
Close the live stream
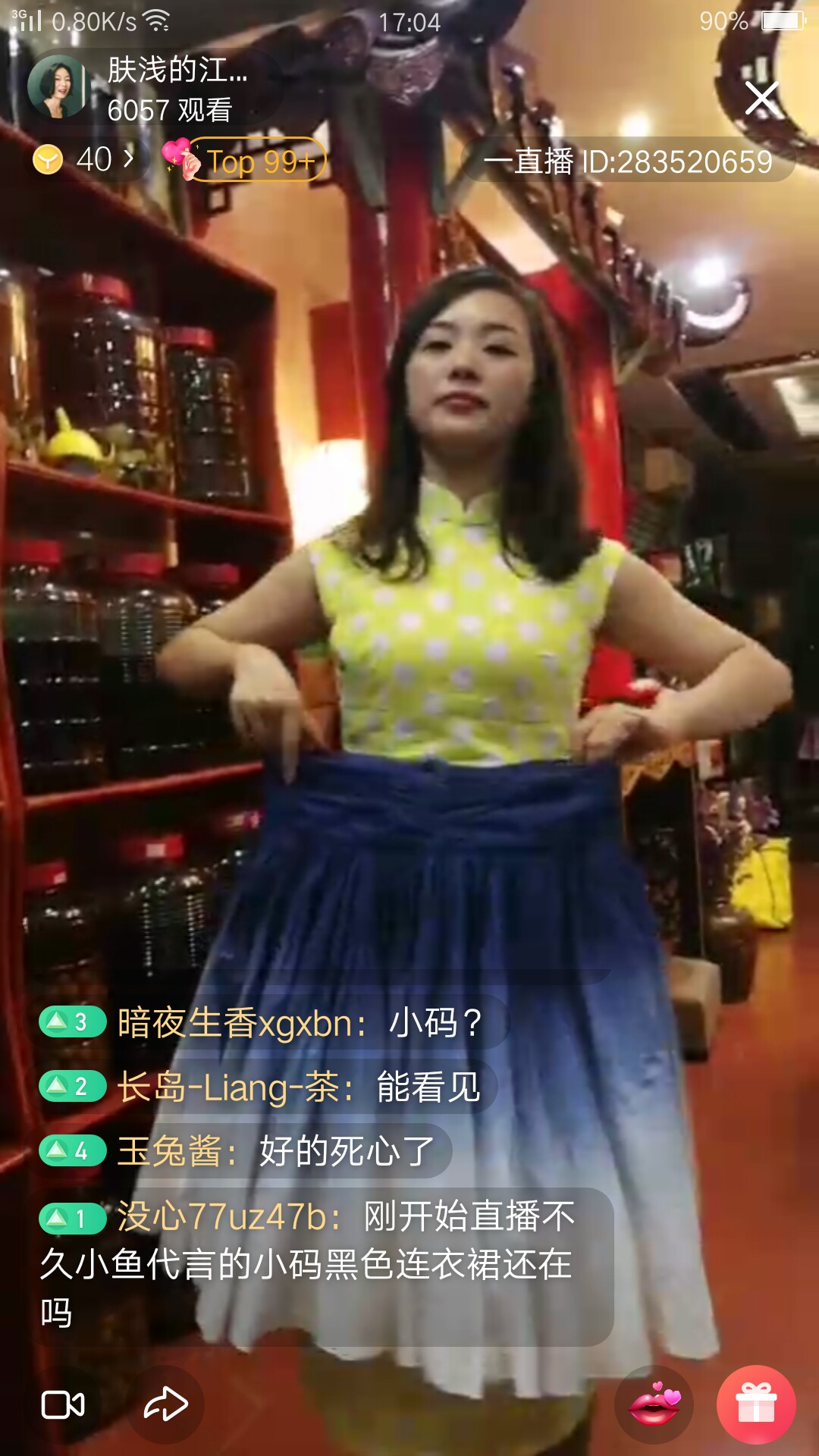pyautogui.click(x=762, y=99)
